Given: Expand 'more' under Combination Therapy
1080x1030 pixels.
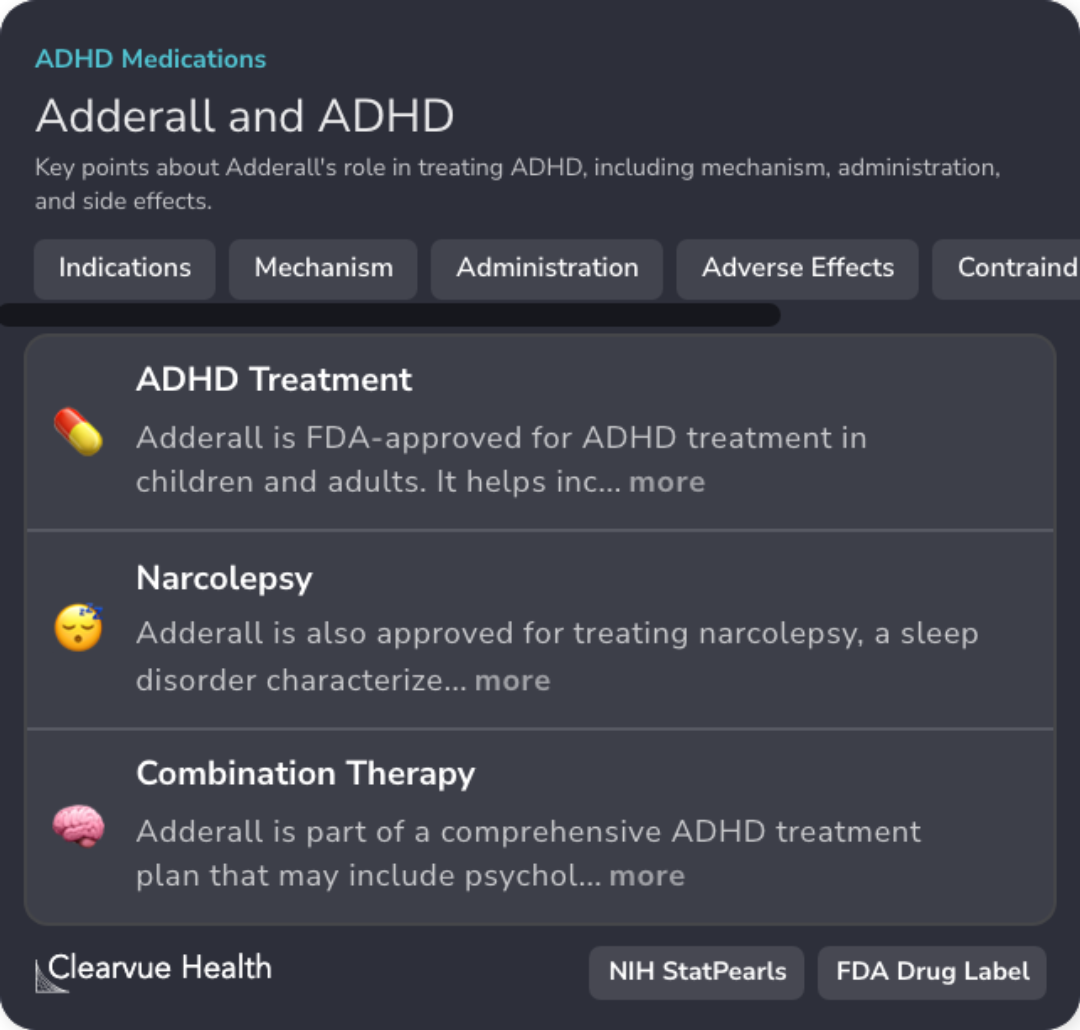Looking at the screenshot, I should point(647,876).
